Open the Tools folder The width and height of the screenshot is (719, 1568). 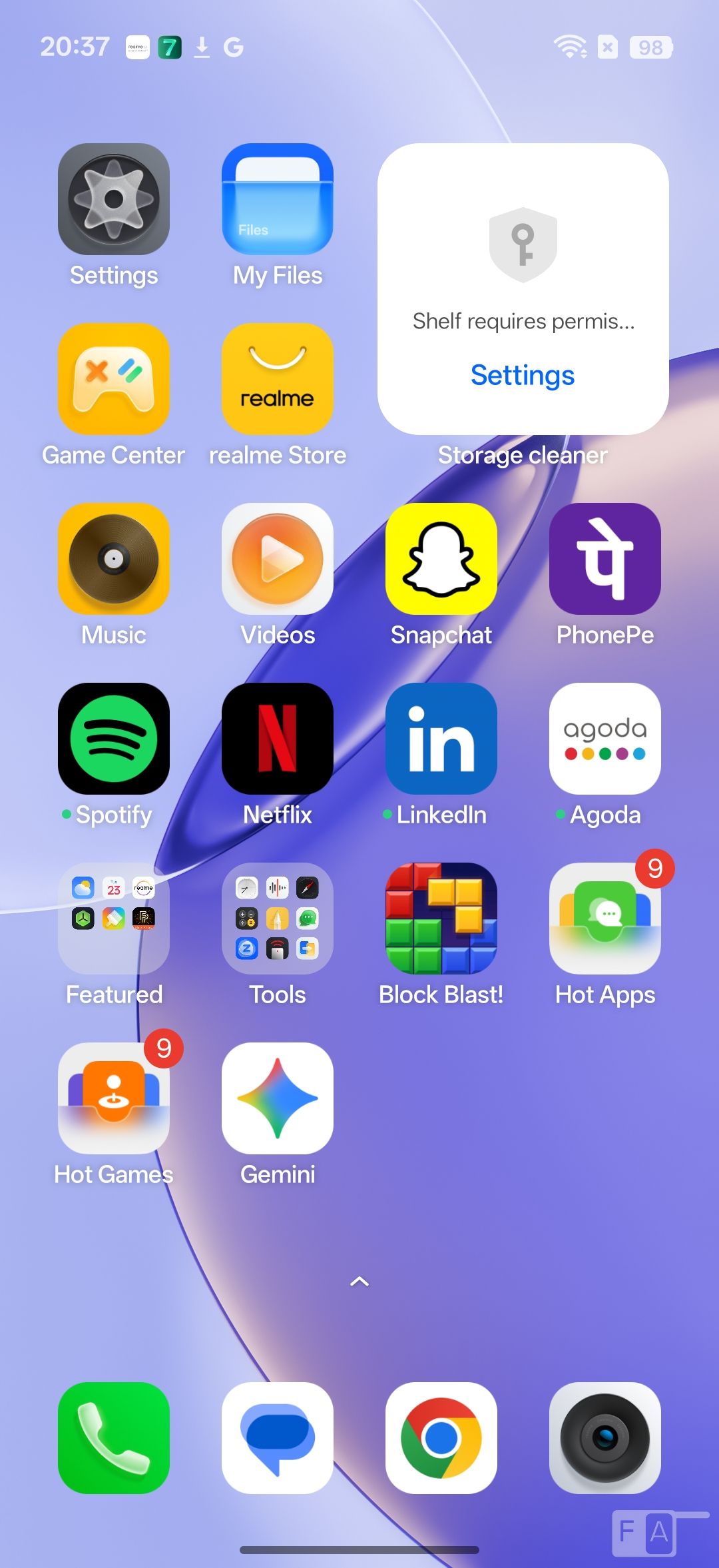[x=278, y=919]
